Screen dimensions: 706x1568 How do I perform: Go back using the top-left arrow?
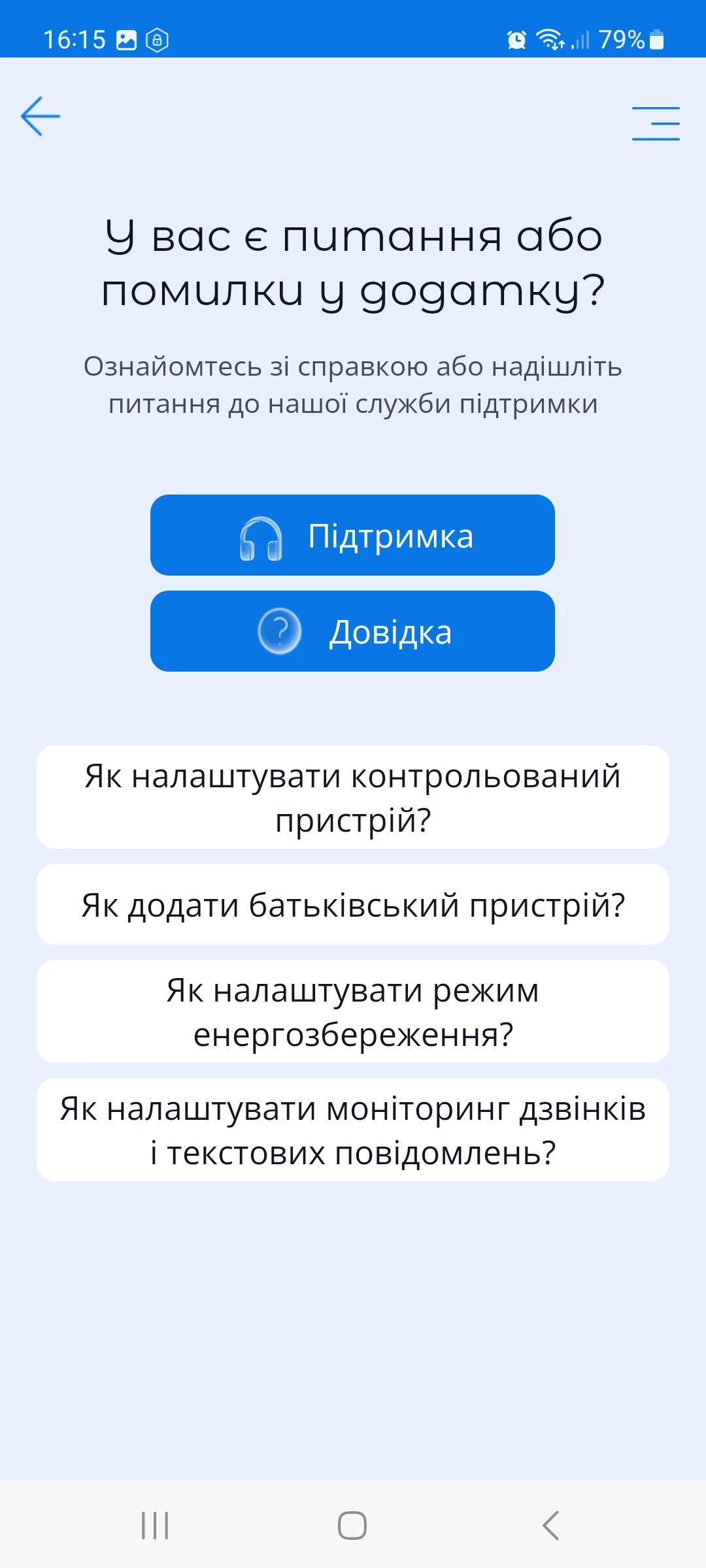[41, 117]
